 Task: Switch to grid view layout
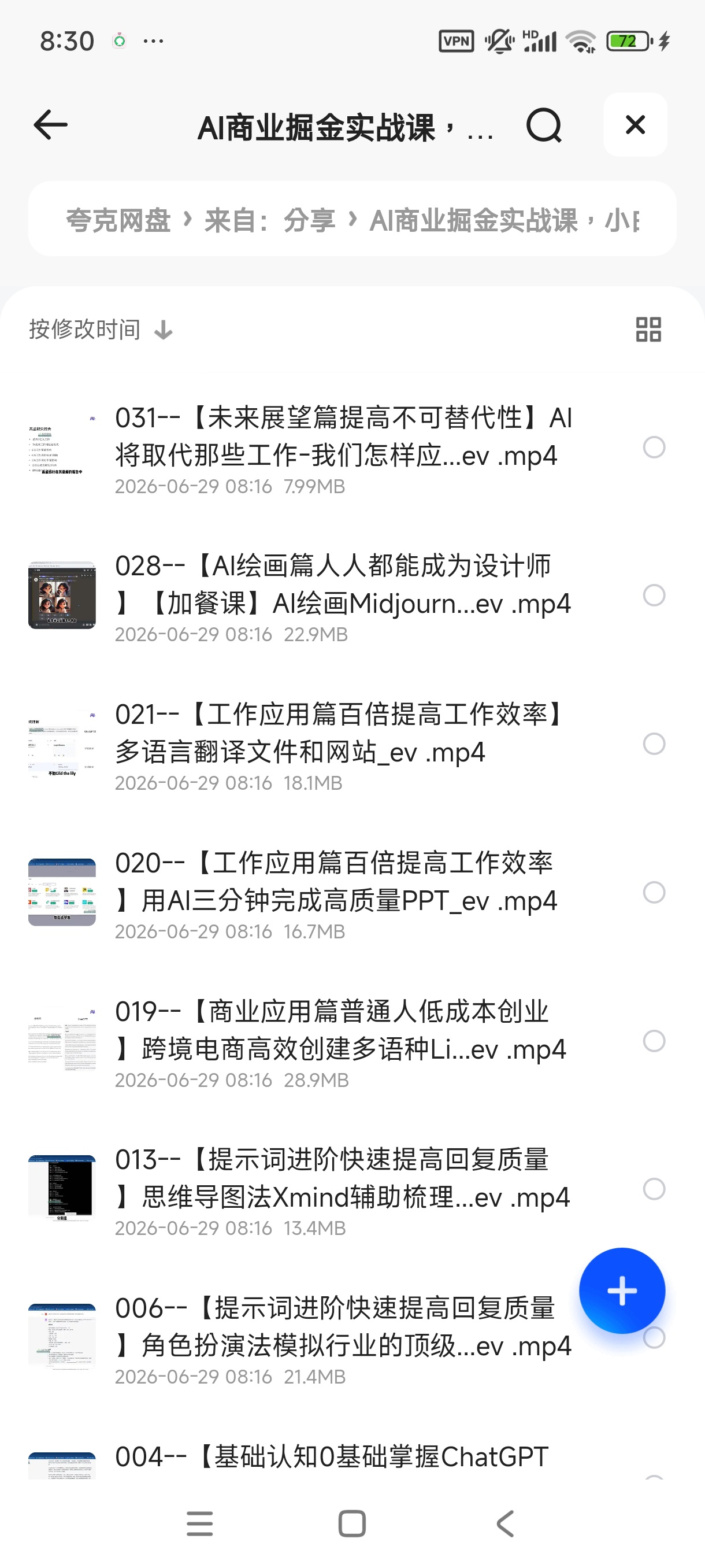(648, 330)
